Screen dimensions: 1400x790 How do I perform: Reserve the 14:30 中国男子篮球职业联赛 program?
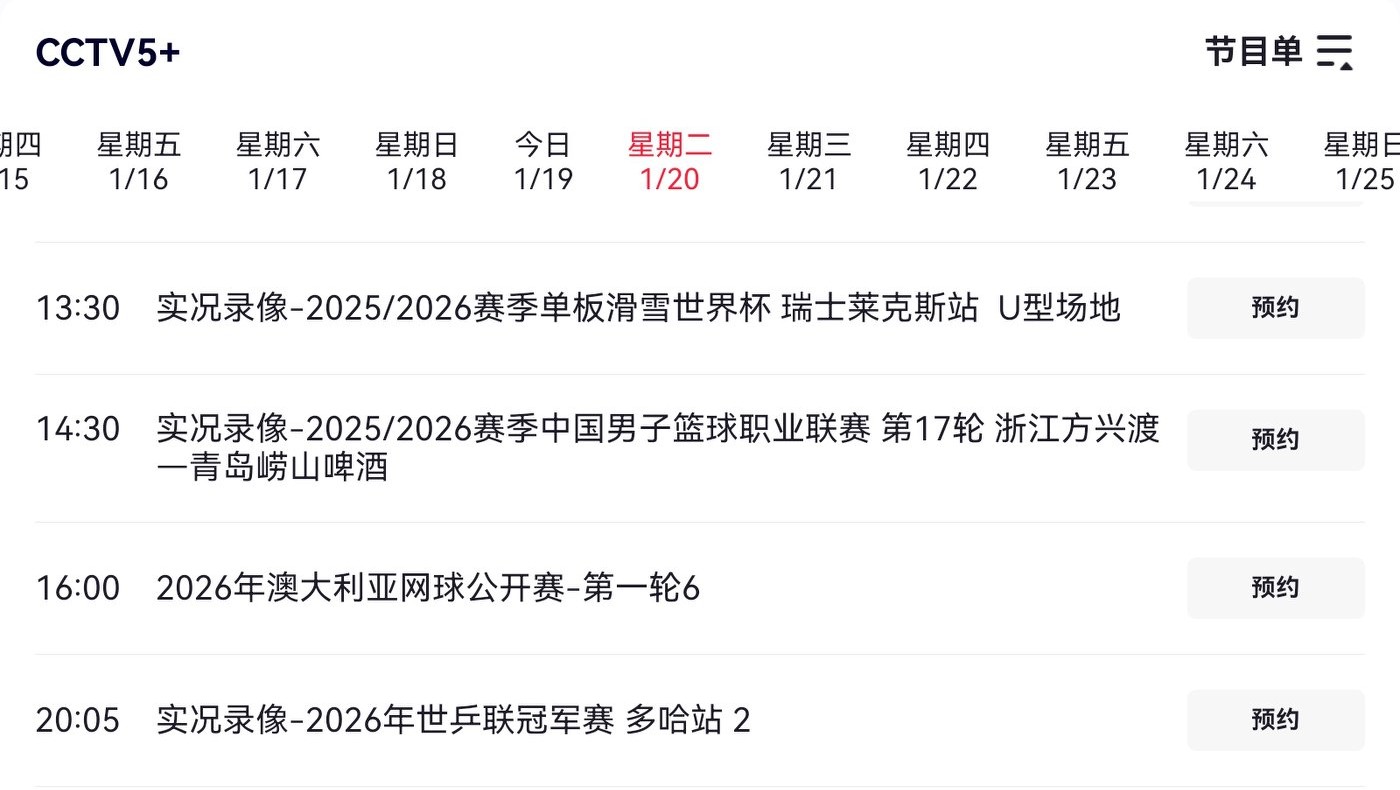coord(1275,440)
